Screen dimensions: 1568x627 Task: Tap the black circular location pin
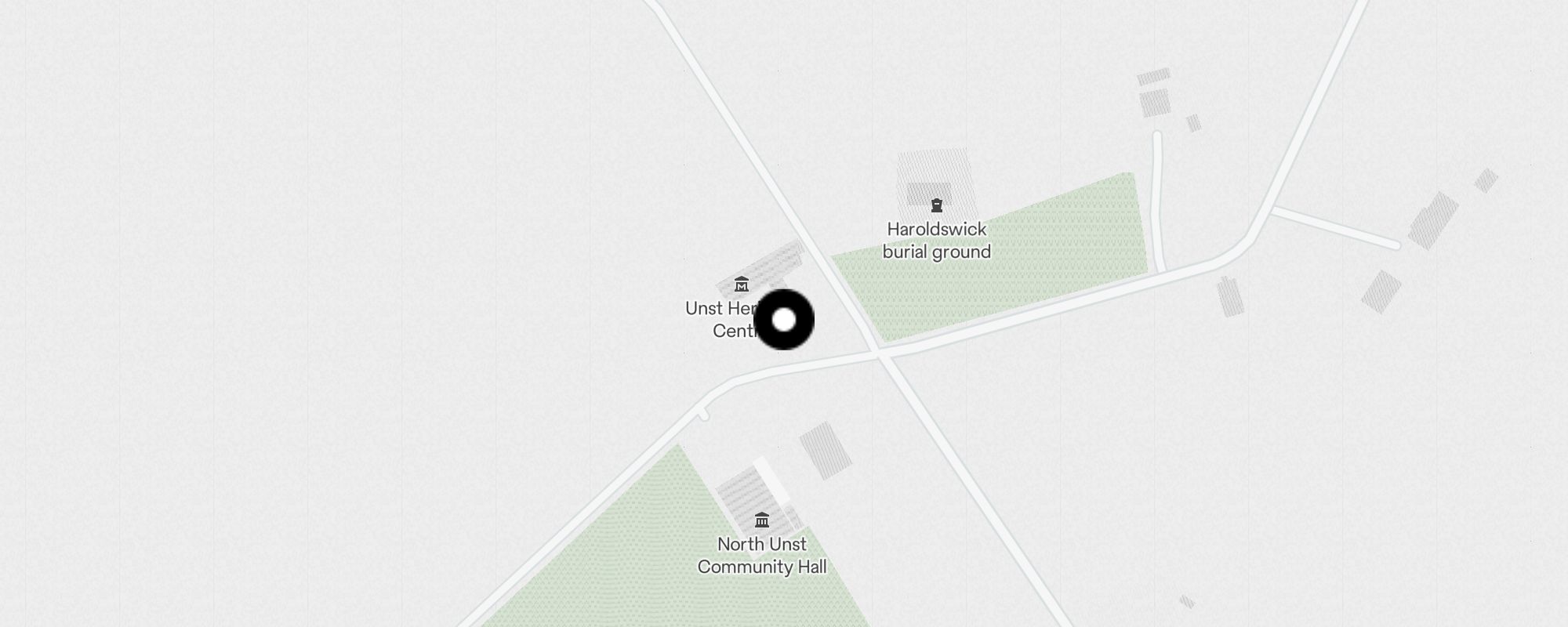[x=784, y=320]
